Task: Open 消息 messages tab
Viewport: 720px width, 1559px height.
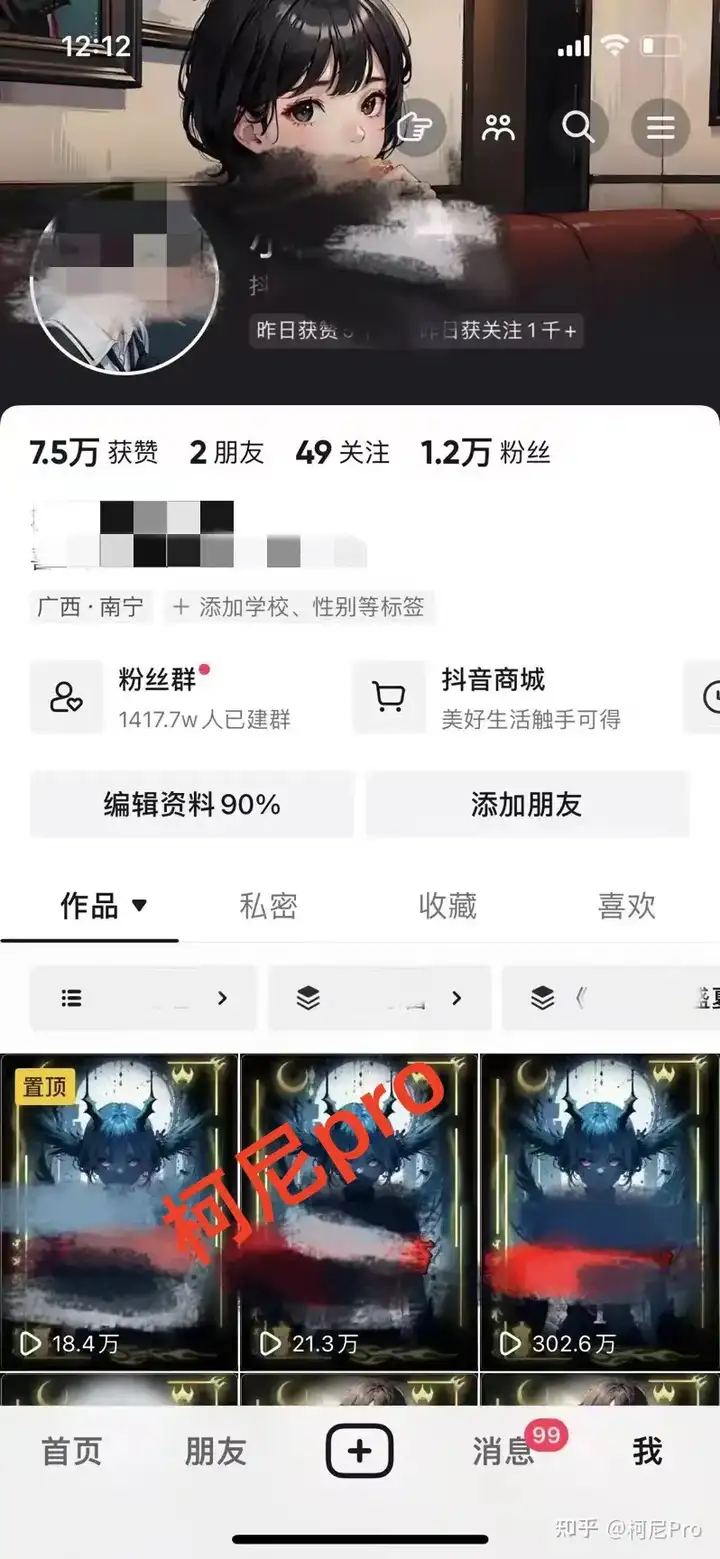Action: [502, 1452]
